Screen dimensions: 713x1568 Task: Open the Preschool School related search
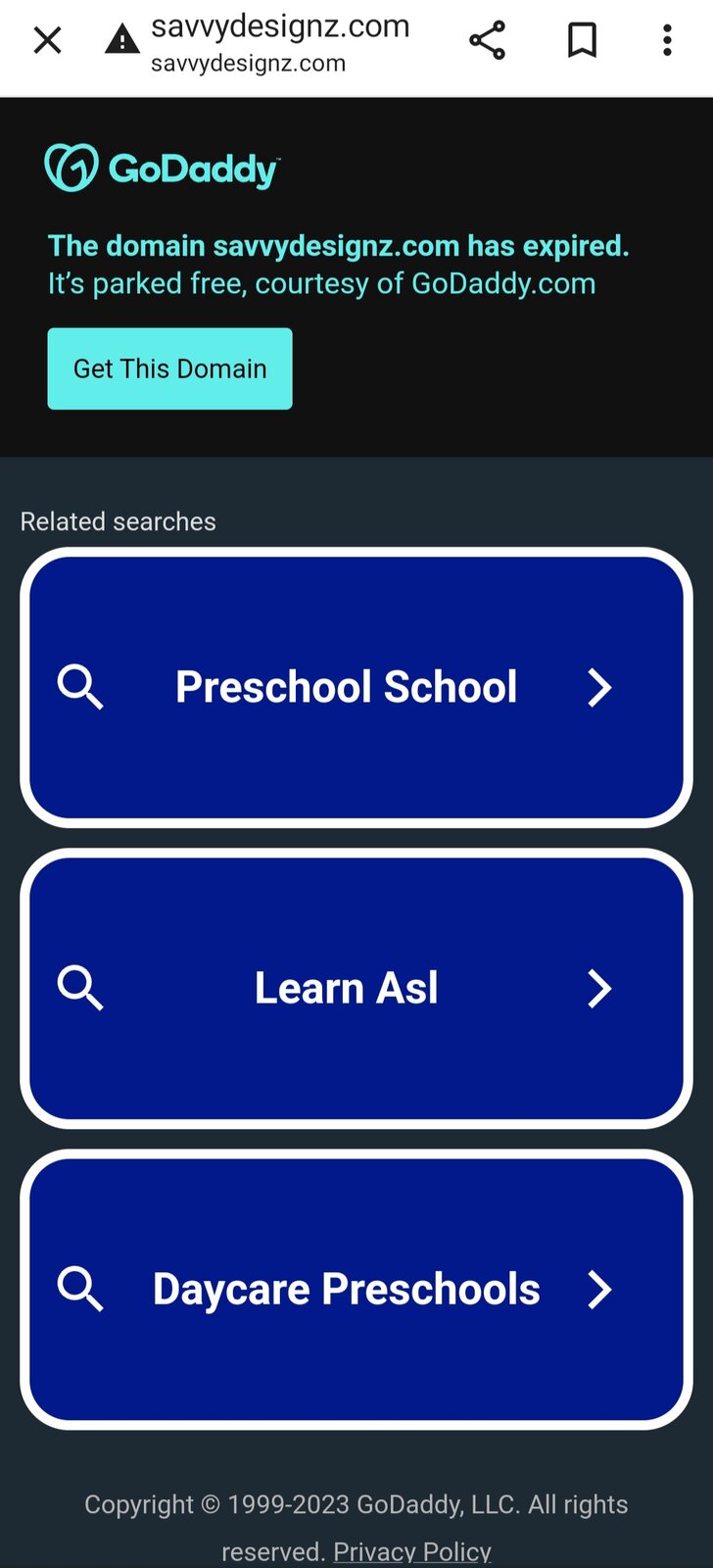tap(356, 687)
